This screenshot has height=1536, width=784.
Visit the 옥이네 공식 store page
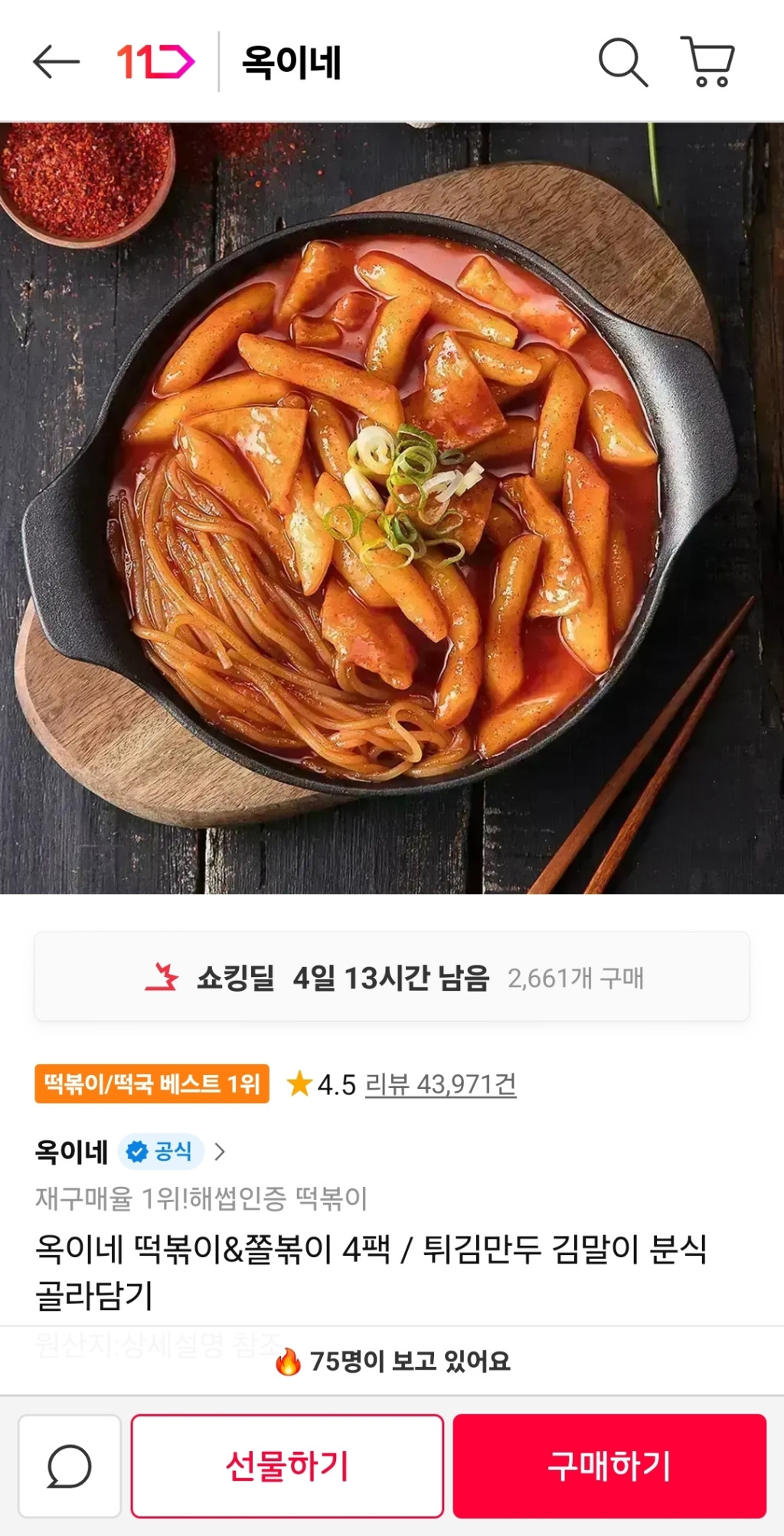coord(130,1152)
